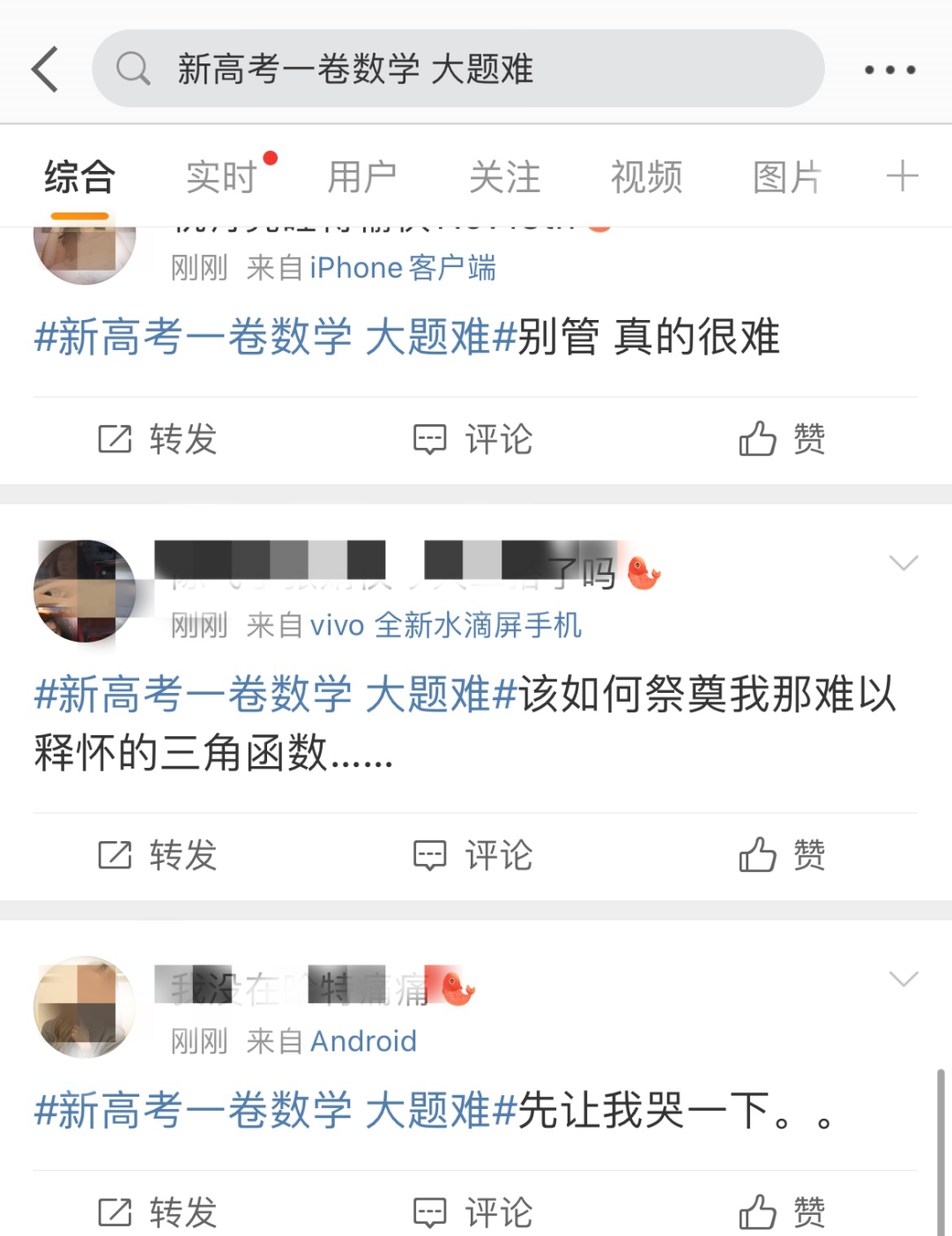Switch to the 实时 tab
Screen dimensions: 952x1236
(222, 177)
